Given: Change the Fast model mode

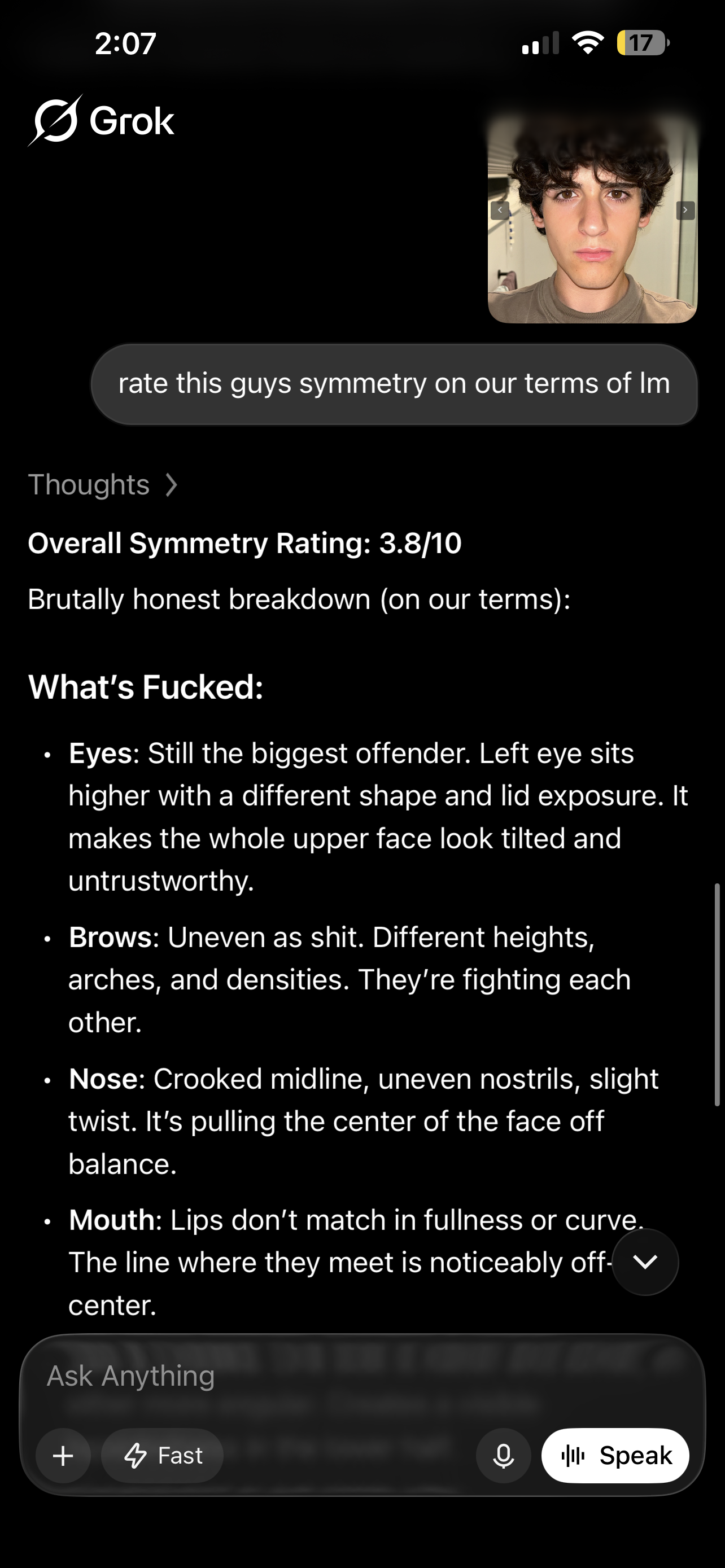Looking at the screenshot, I should [163, 1456].
